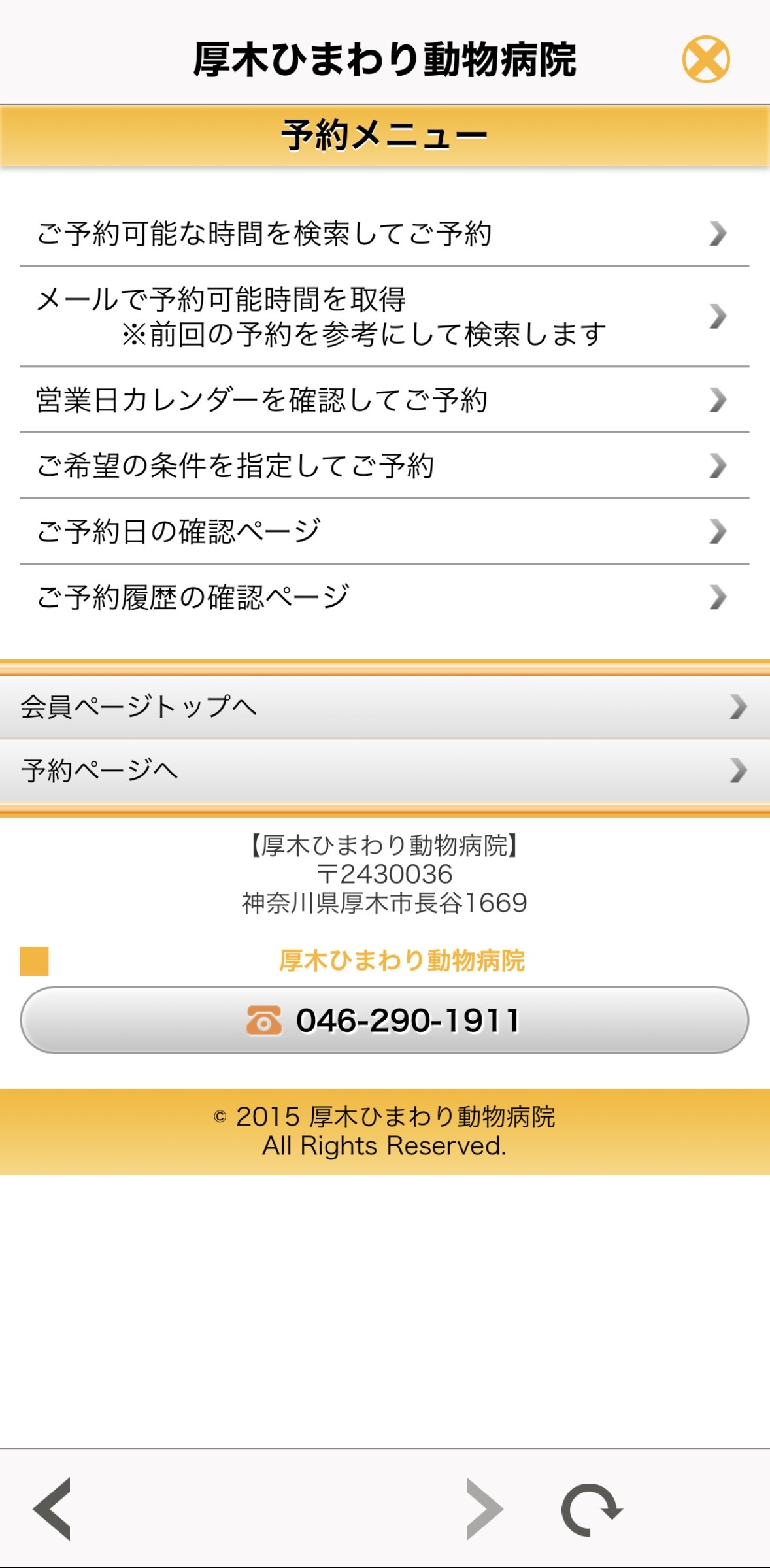Choose ご希望の条件を指定してご予約
This screenshot has height=1568, width=770.
tap(384, 466)
